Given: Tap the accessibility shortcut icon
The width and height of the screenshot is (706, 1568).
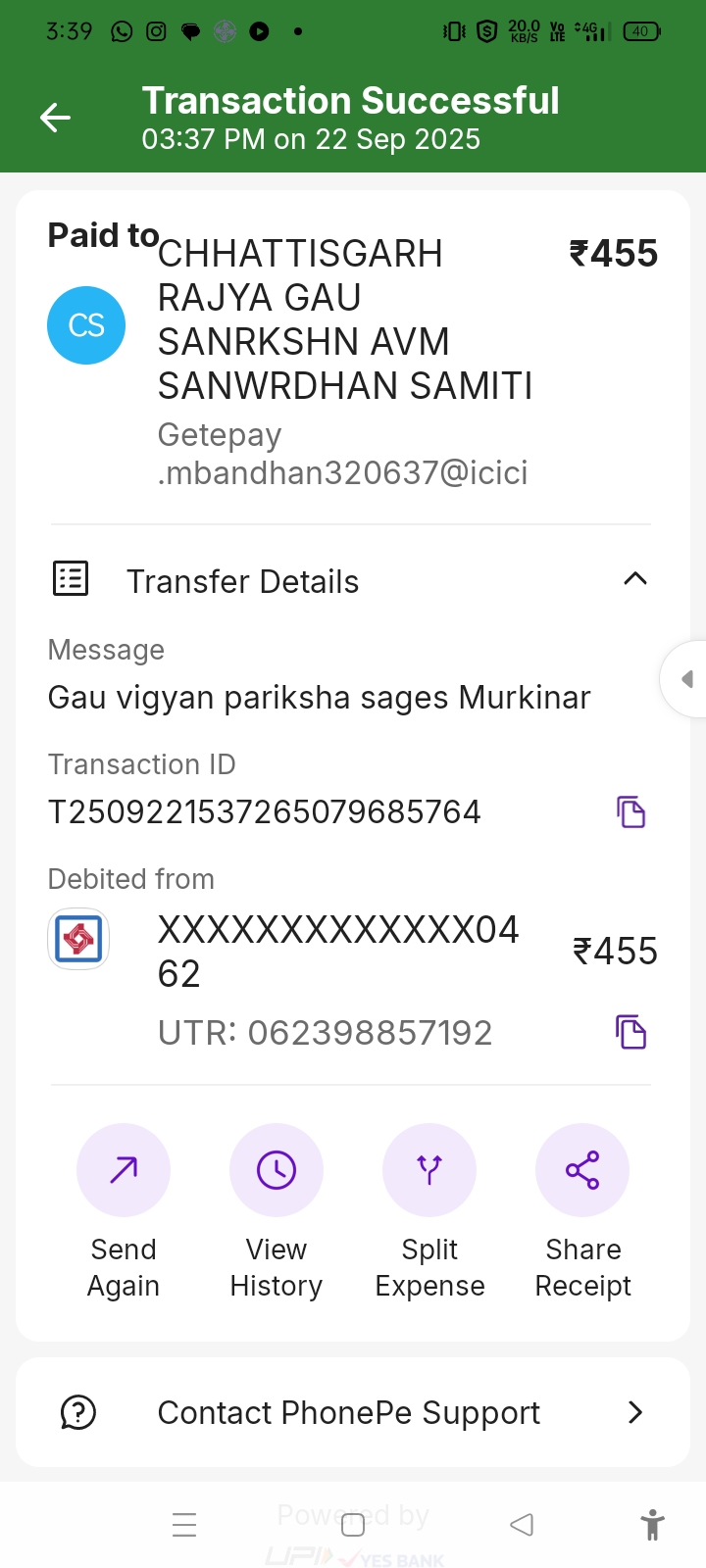Looking at the screenshot, I should (x=652, y=1525).
